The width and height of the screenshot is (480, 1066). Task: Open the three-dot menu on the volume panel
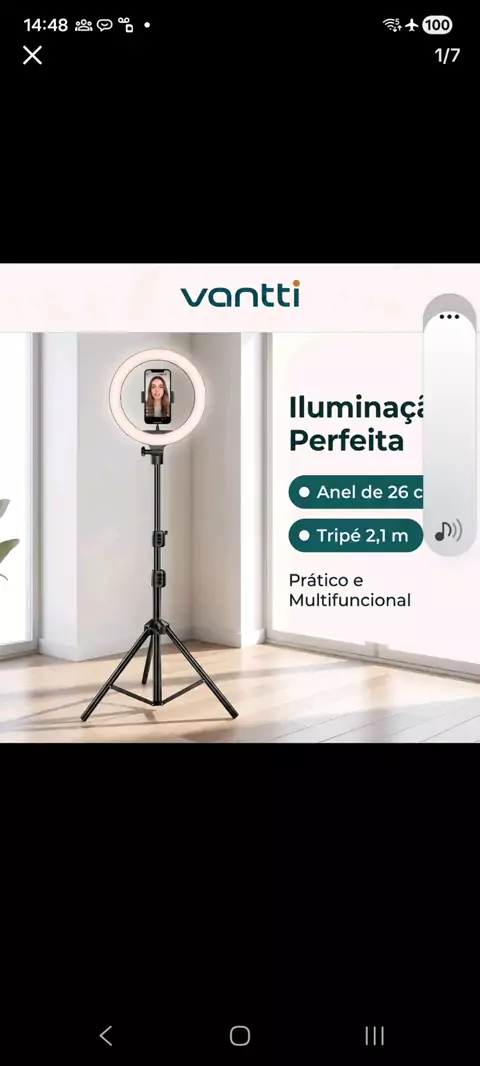(x=449, y=317)
